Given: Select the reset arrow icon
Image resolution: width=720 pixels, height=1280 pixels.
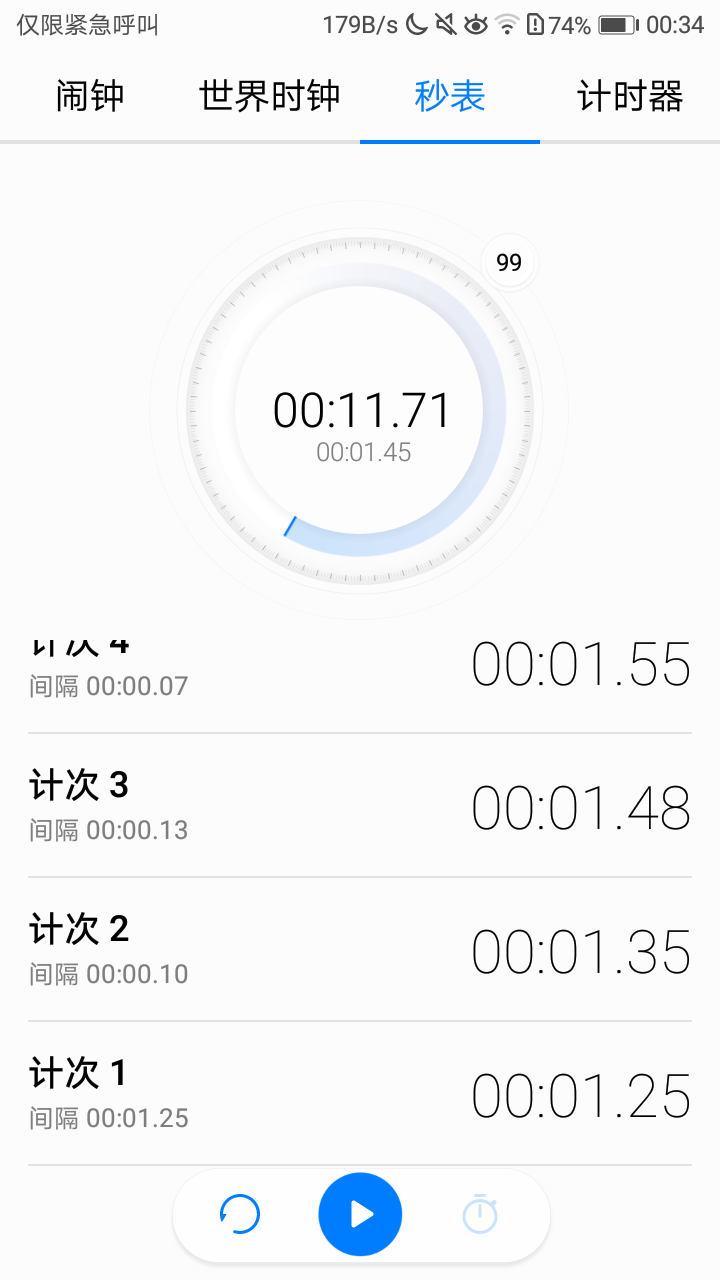Looking at the screenshot, I should [x=239, y=1214].
